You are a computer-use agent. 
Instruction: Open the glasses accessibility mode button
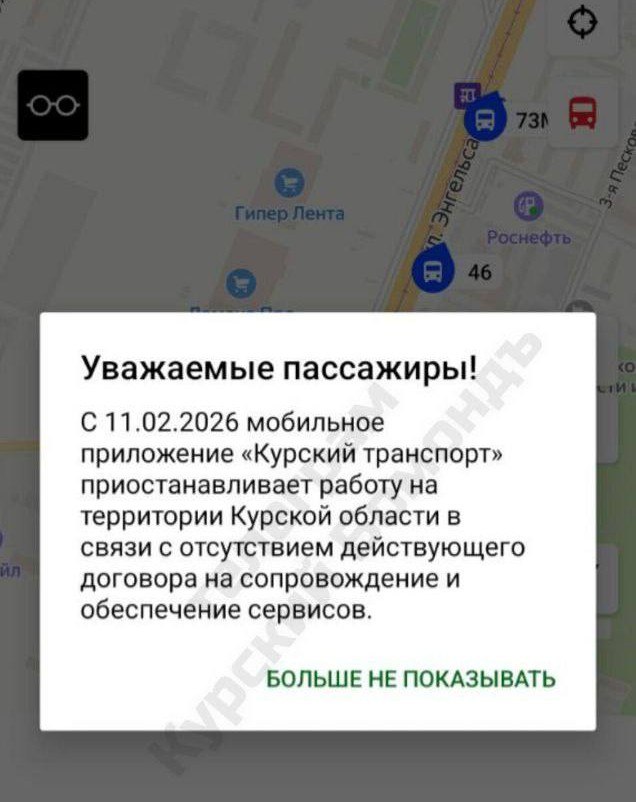(x=53, y=105)
